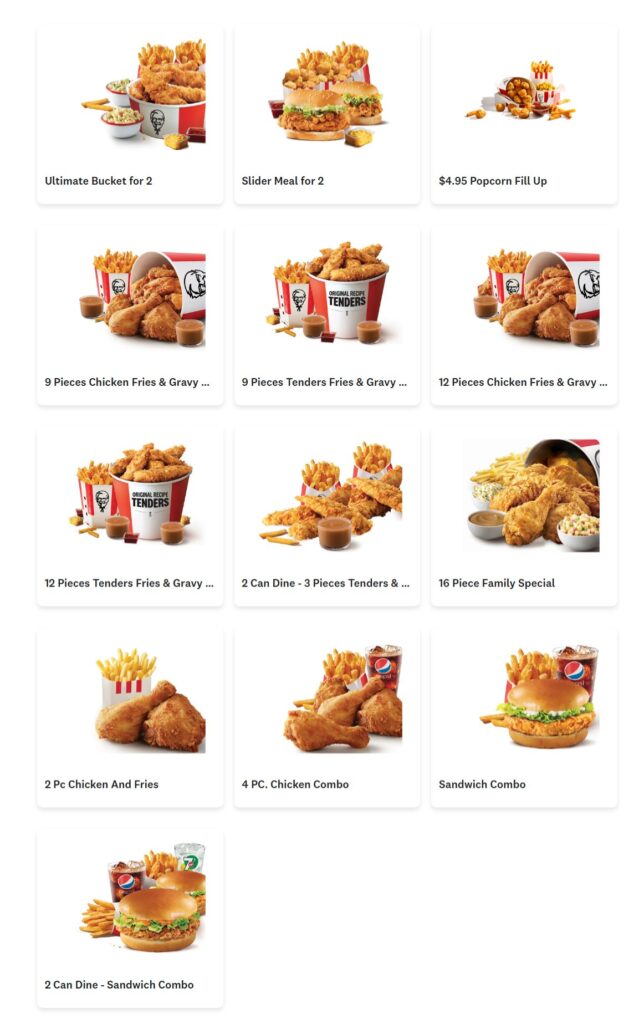Open the 4 PC. Chicken Combo item
The height and width of the screenshot is (1024, 644).
[x=327, y=717]
